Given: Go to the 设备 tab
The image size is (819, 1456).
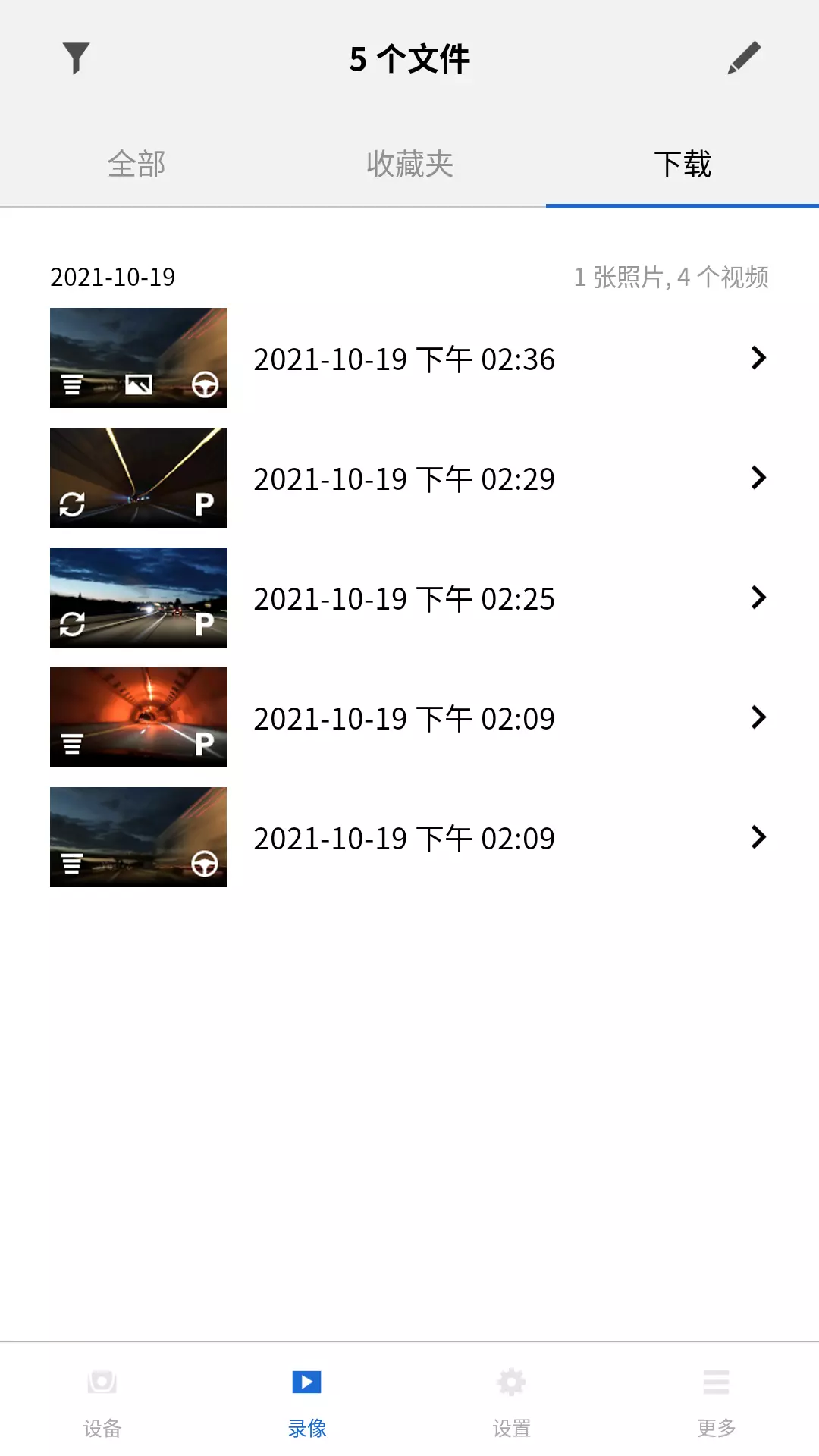Looking at the screenshot, I should pyautogui.click(x=102, y=1401).
